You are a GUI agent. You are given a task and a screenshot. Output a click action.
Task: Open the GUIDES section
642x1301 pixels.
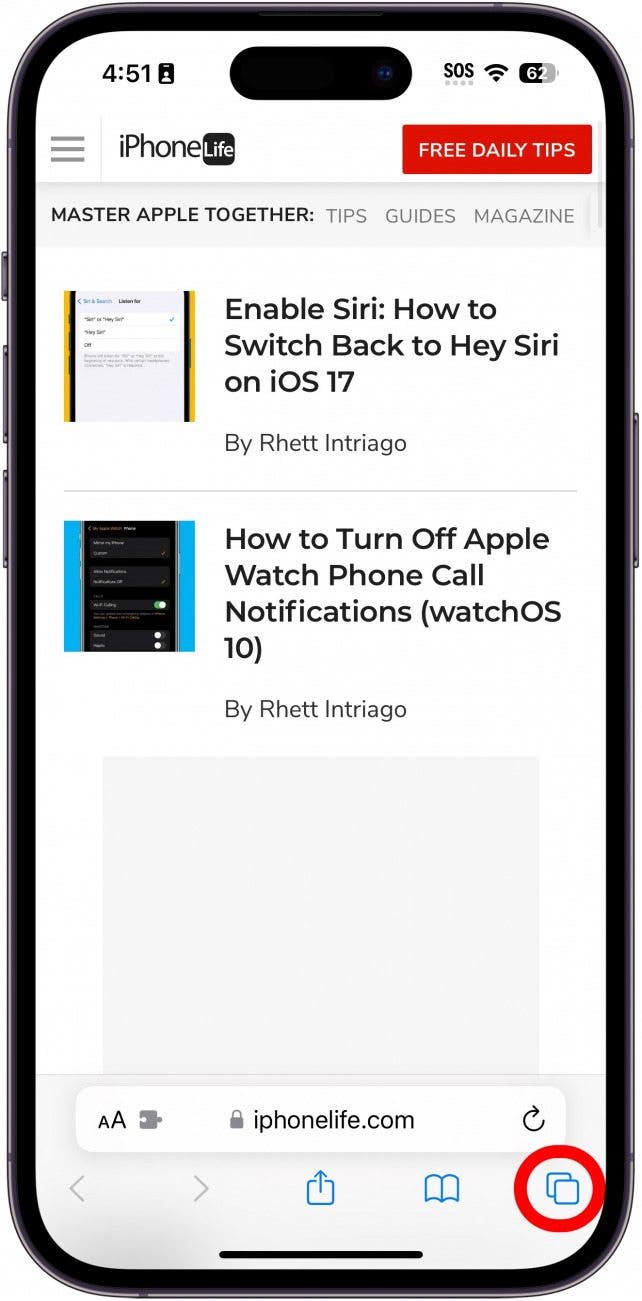point(420,216)
